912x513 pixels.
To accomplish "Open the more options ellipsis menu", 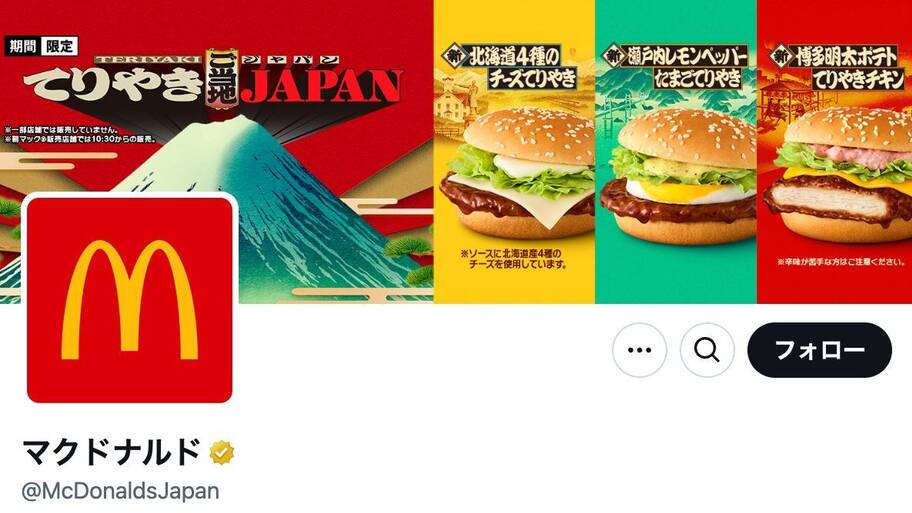I will (639, 350).
